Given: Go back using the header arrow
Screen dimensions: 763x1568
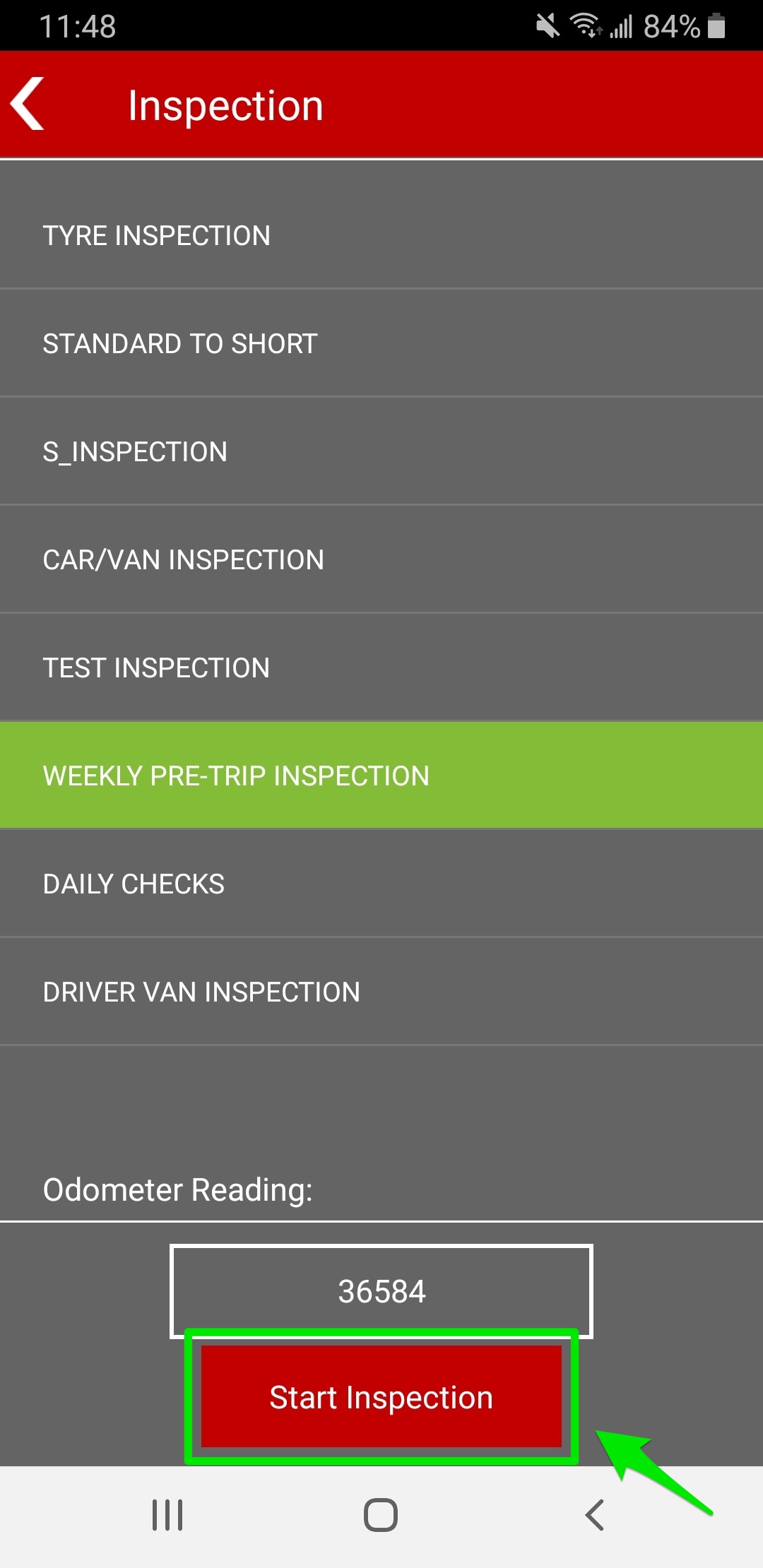Looking at the screenshot, I should point(28,104).
